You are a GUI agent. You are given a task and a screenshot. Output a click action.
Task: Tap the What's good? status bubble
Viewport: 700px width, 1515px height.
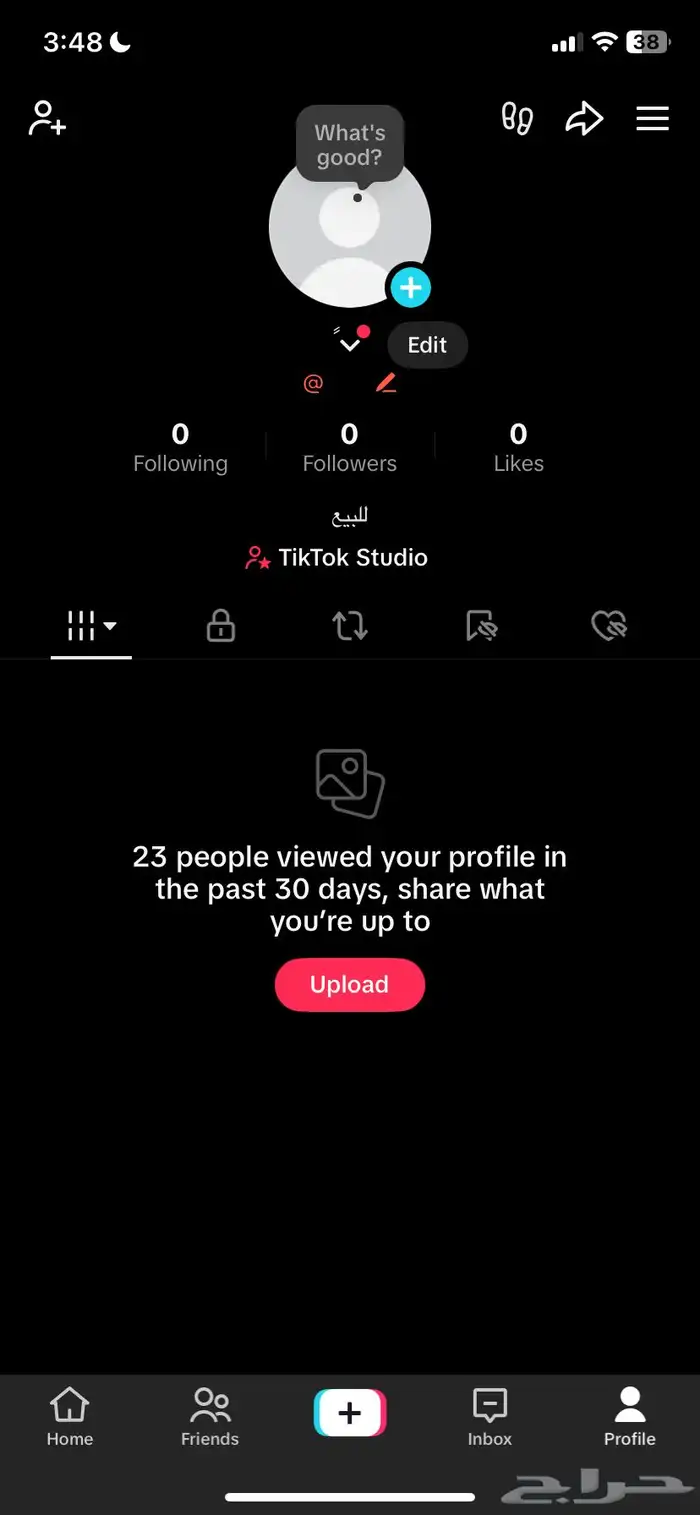coord(349,146)
